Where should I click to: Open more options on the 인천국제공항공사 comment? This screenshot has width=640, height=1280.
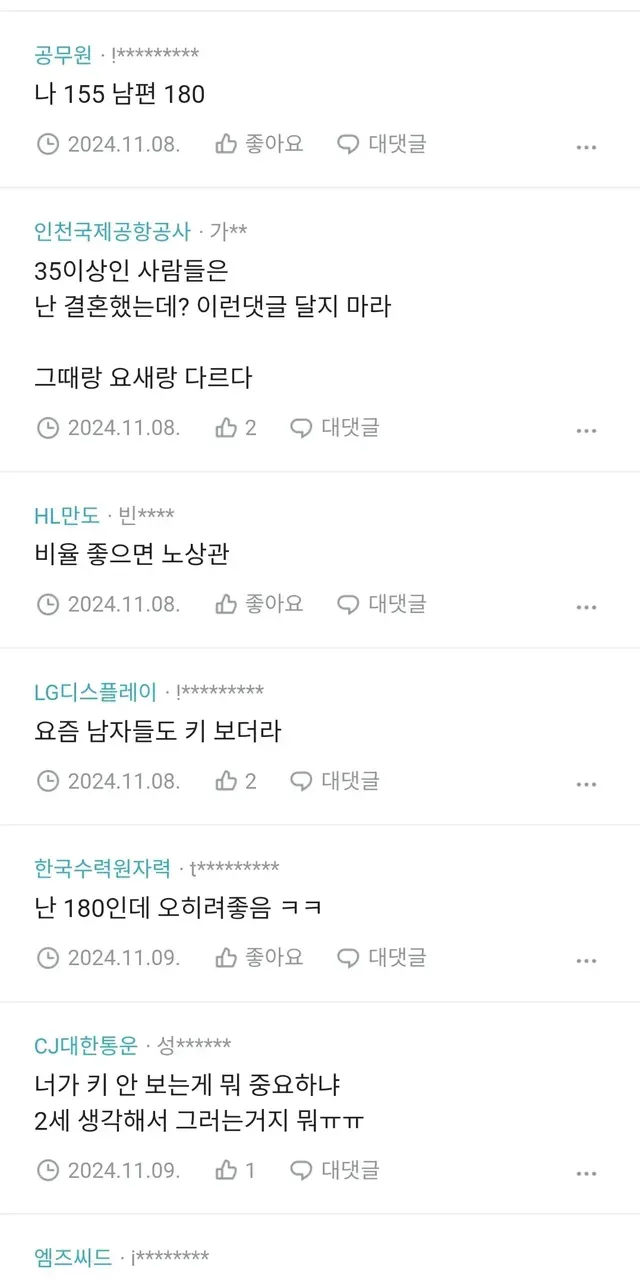586,431
